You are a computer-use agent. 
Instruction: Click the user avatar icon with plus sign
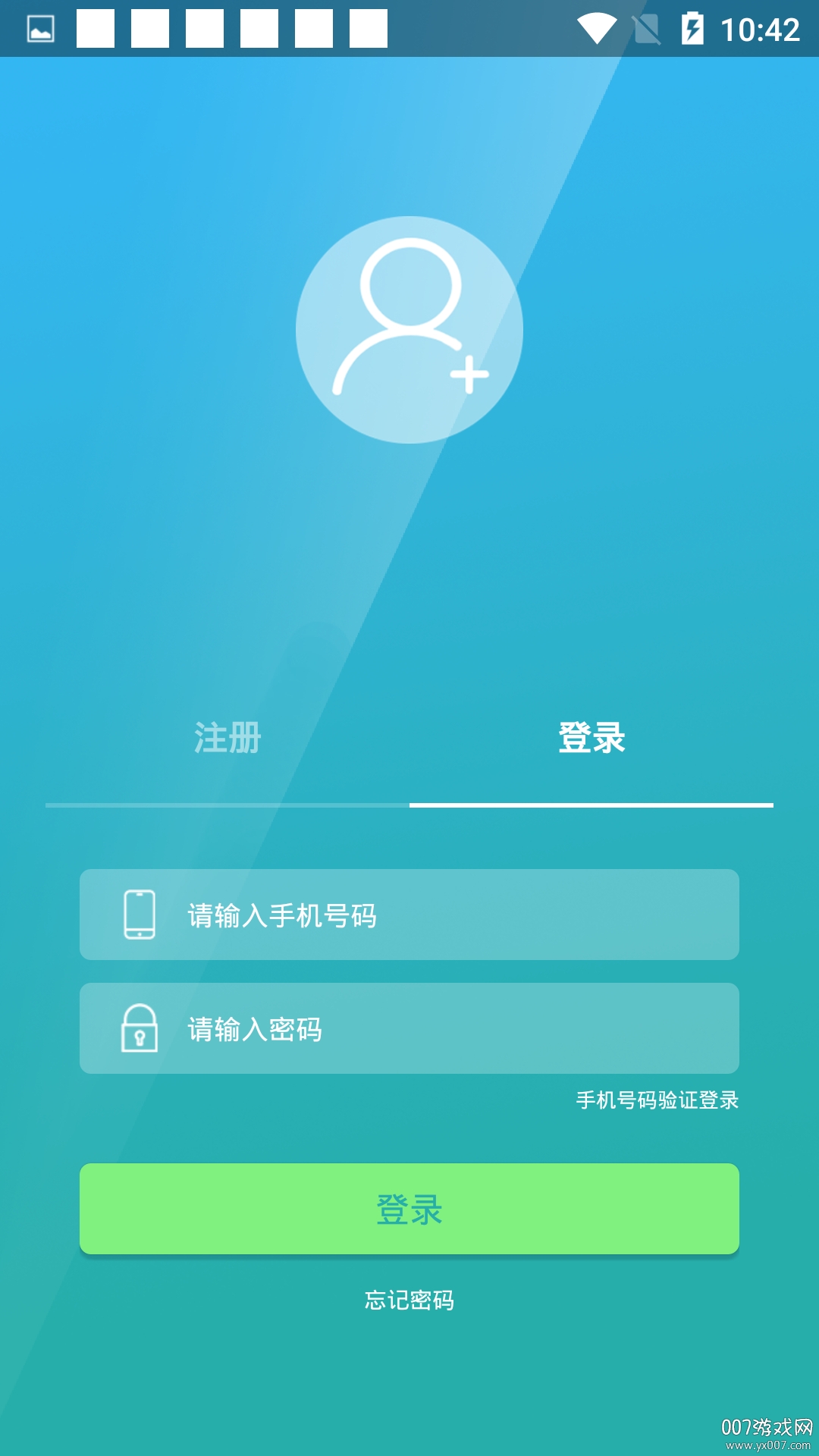tap(409, 330)
